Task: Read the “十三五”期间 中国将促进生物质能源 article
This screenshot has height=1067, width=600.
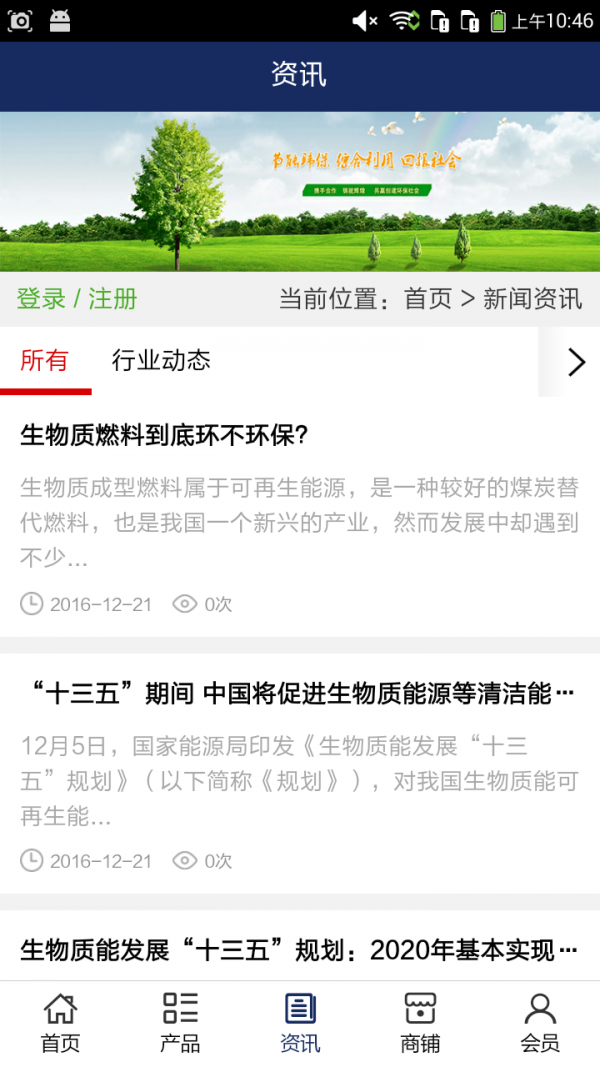Action: tap(298, 693)
